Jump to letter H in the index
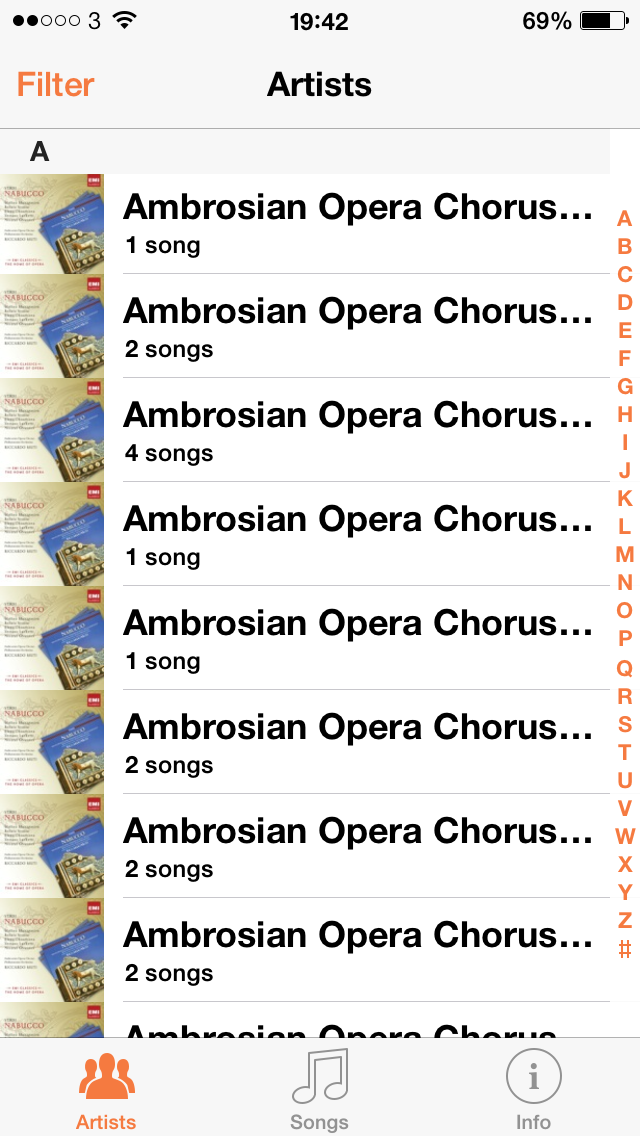Screen dimensions: 640x1136 point(625,415)
